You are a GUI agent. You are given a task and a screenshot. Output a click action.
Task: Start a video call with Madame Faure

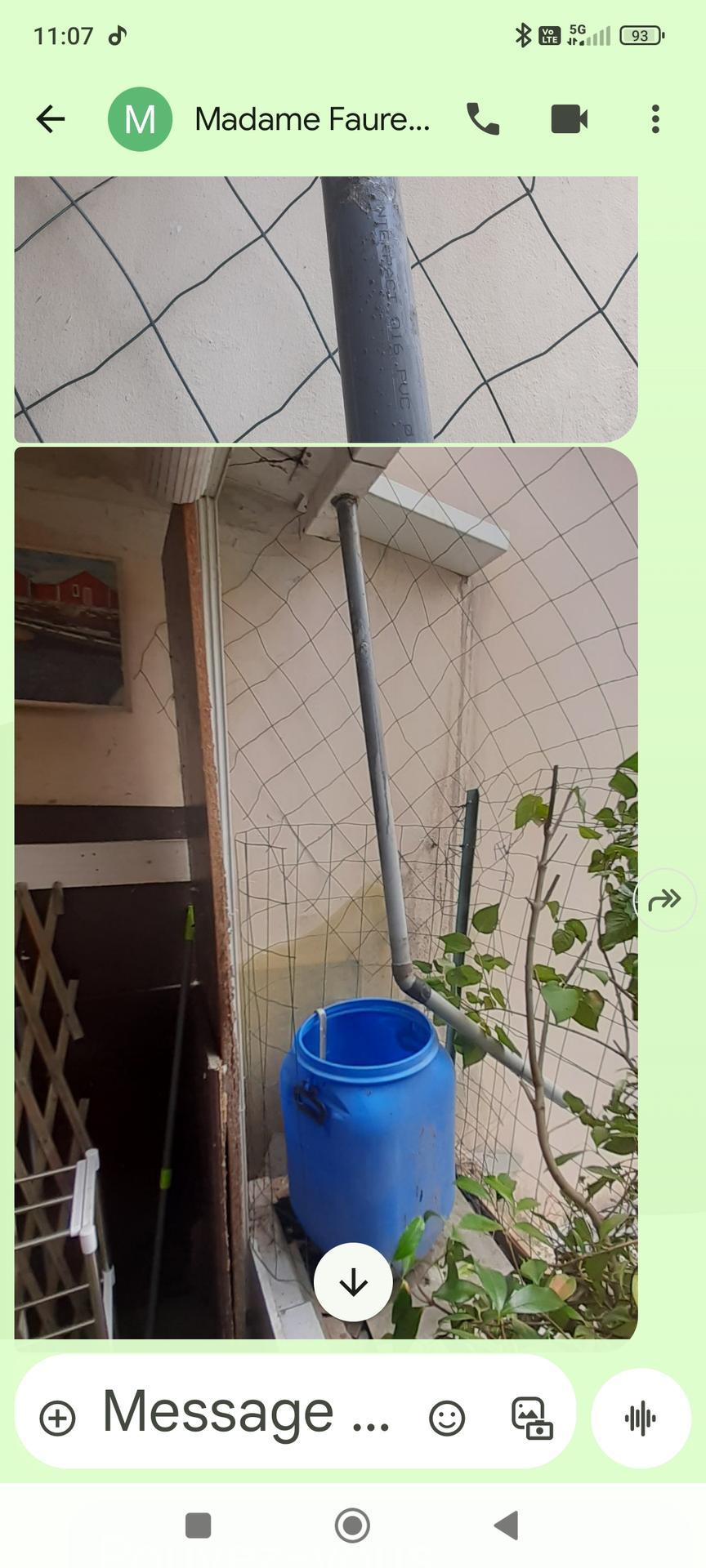pyautogui.click(x=570, y=119)
